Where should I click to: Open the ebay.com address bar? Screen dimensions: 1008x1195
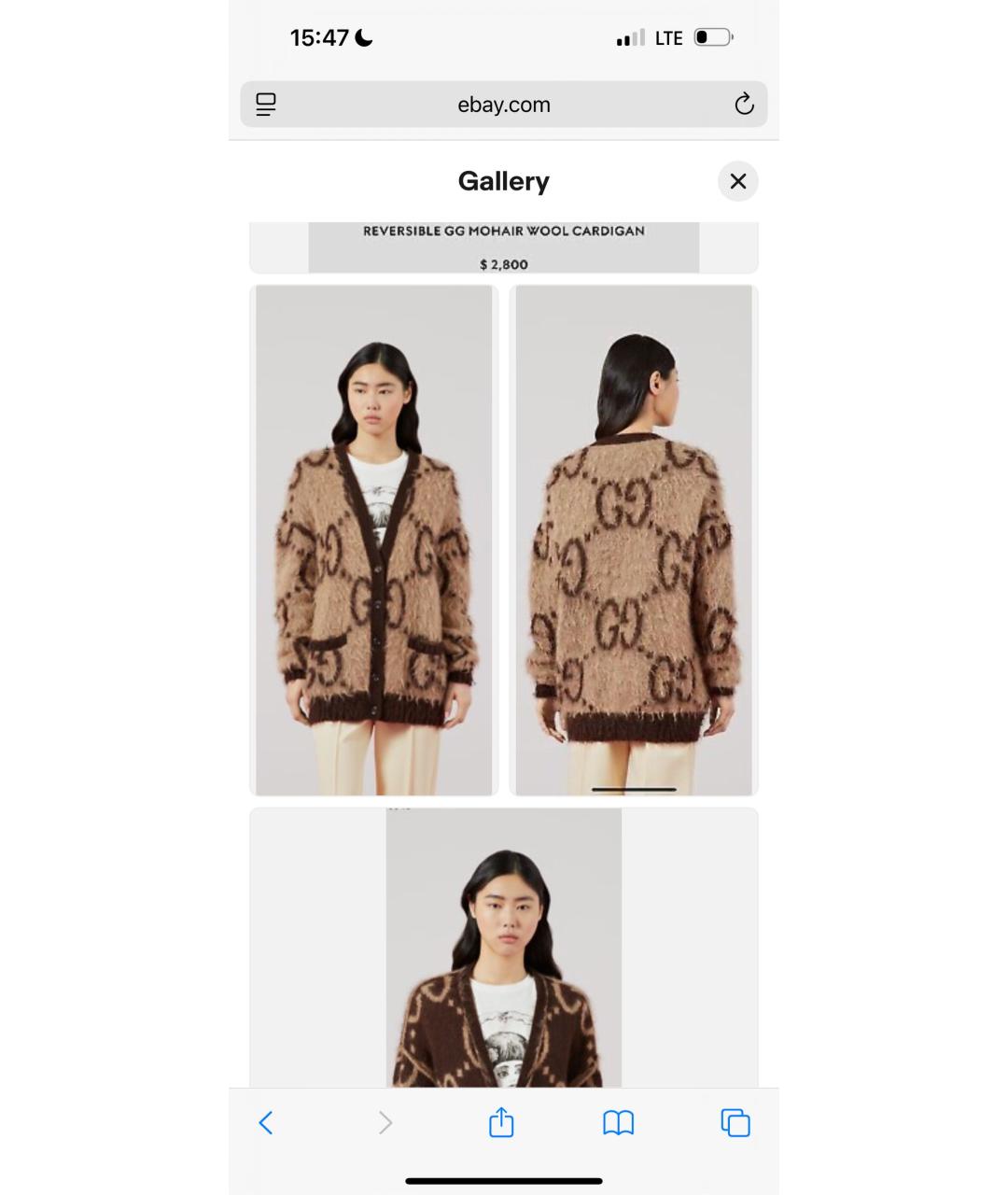[504, 105]
